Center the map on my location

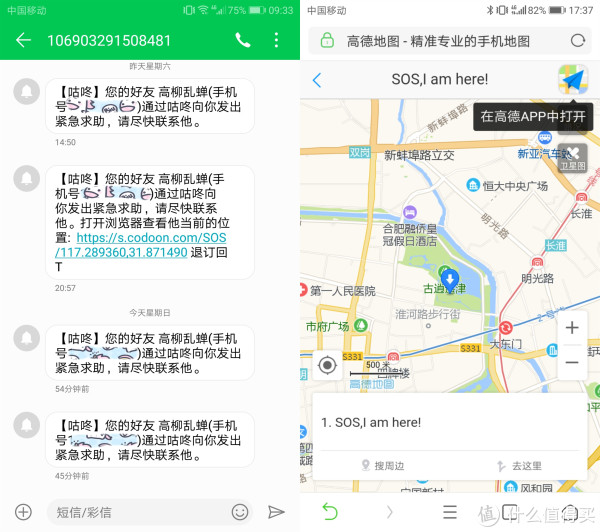click(327, 365)
